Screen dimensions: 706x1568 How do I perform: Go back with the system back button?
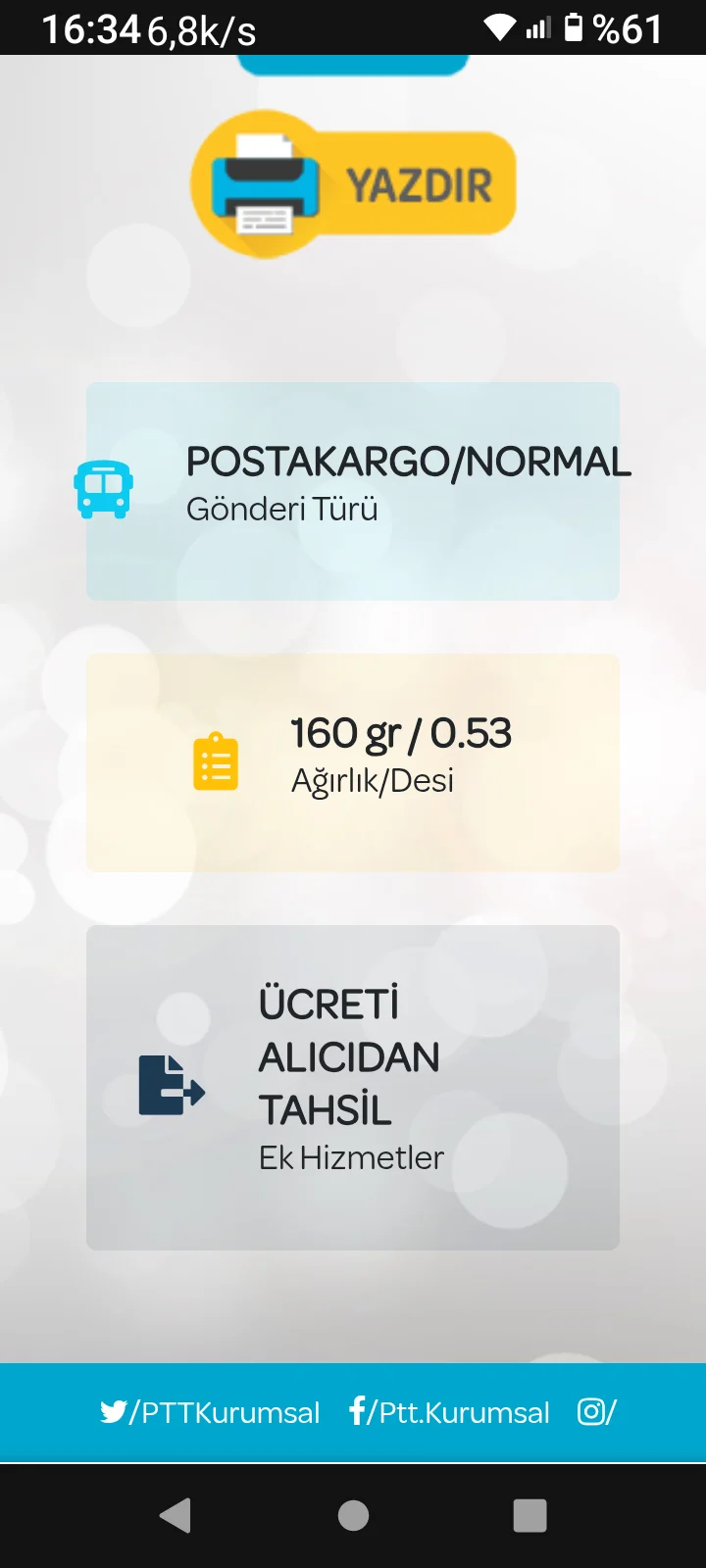click(x=176, y=1515)
